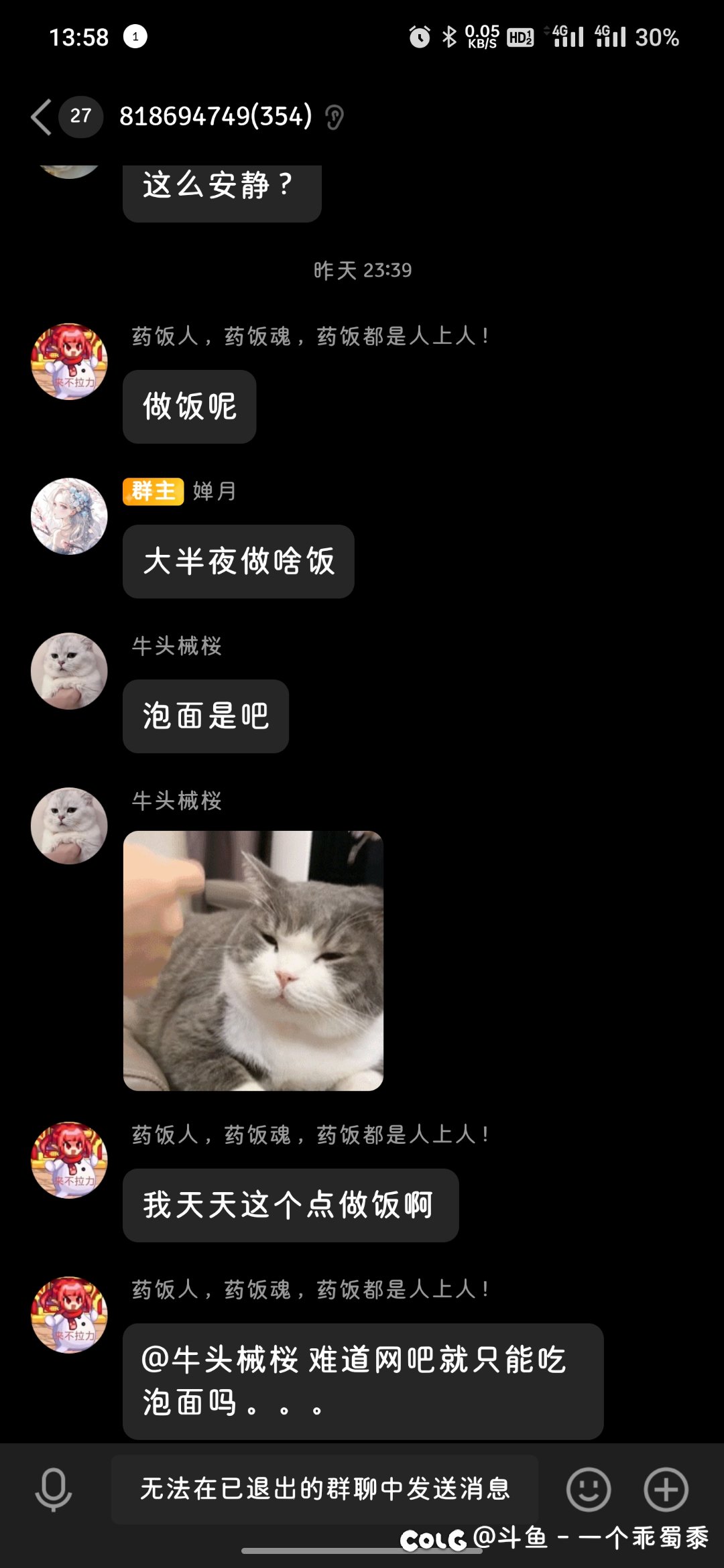Tap 牛头械桜's avatar beside 泡面是吧
724x1568 pixels.
pyautogui.click(x=69, y=671)
